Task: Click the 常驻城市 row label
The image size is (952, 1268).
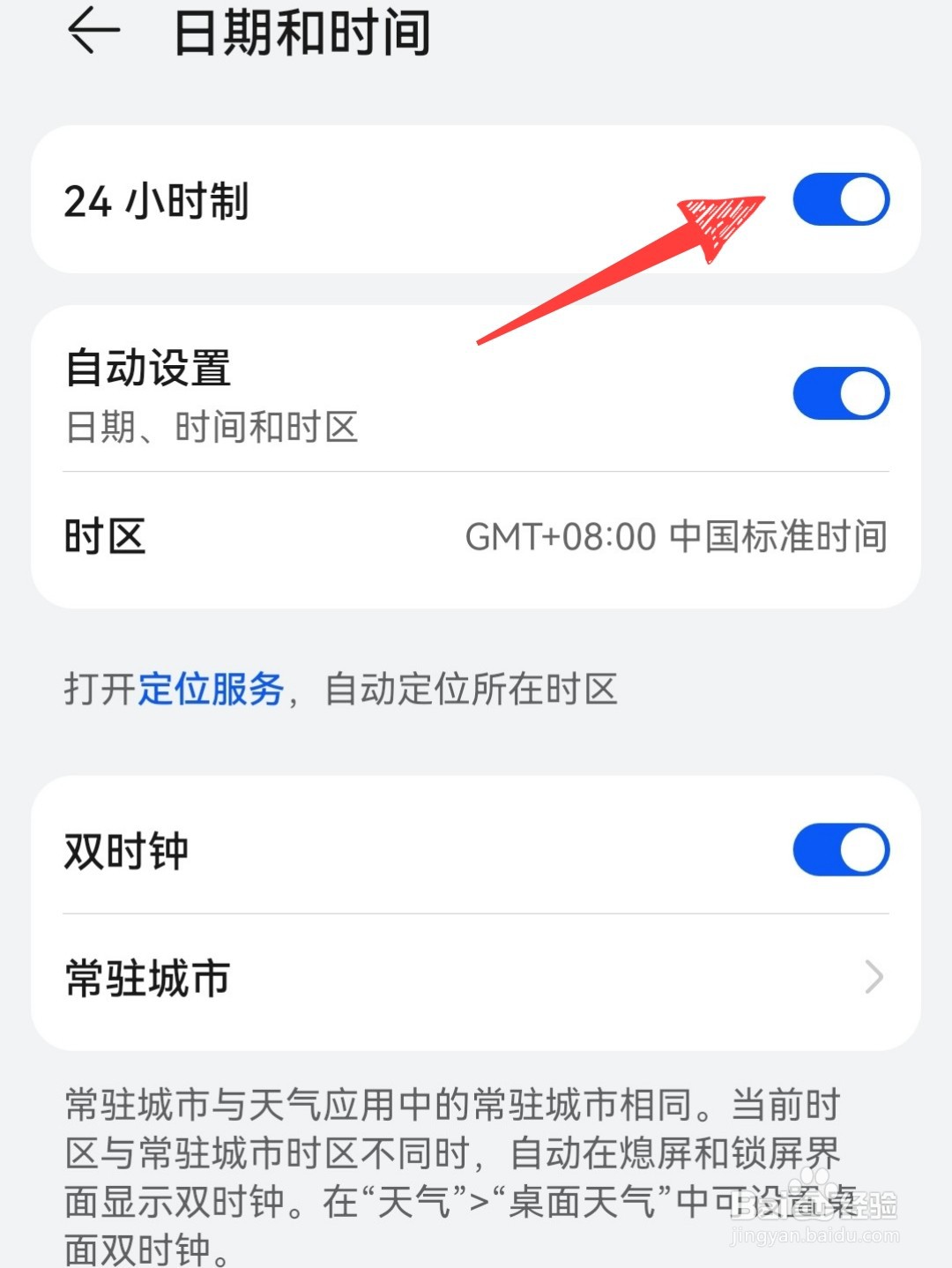Action: click(x=145, y=977)
